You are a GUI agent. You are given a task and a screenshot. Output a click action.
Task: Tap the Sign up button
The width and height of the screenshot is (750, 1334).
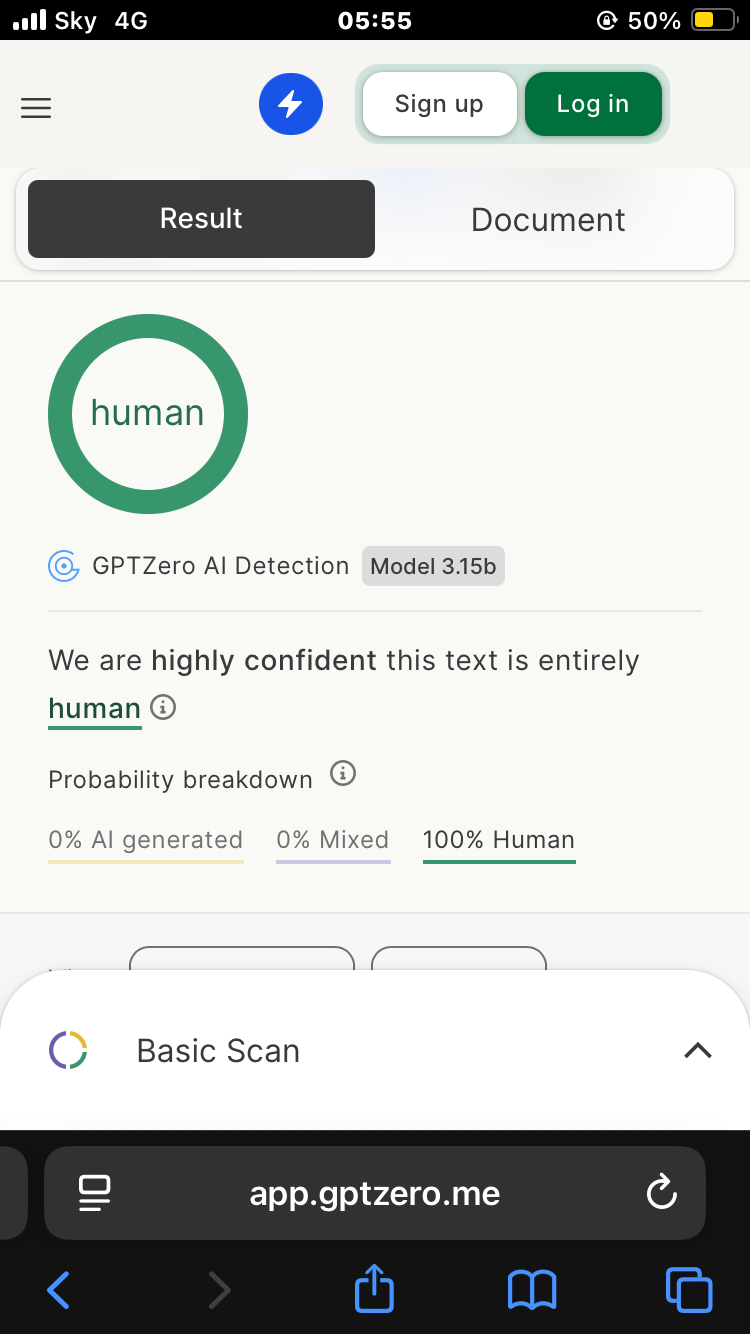(x=439, y=104)
